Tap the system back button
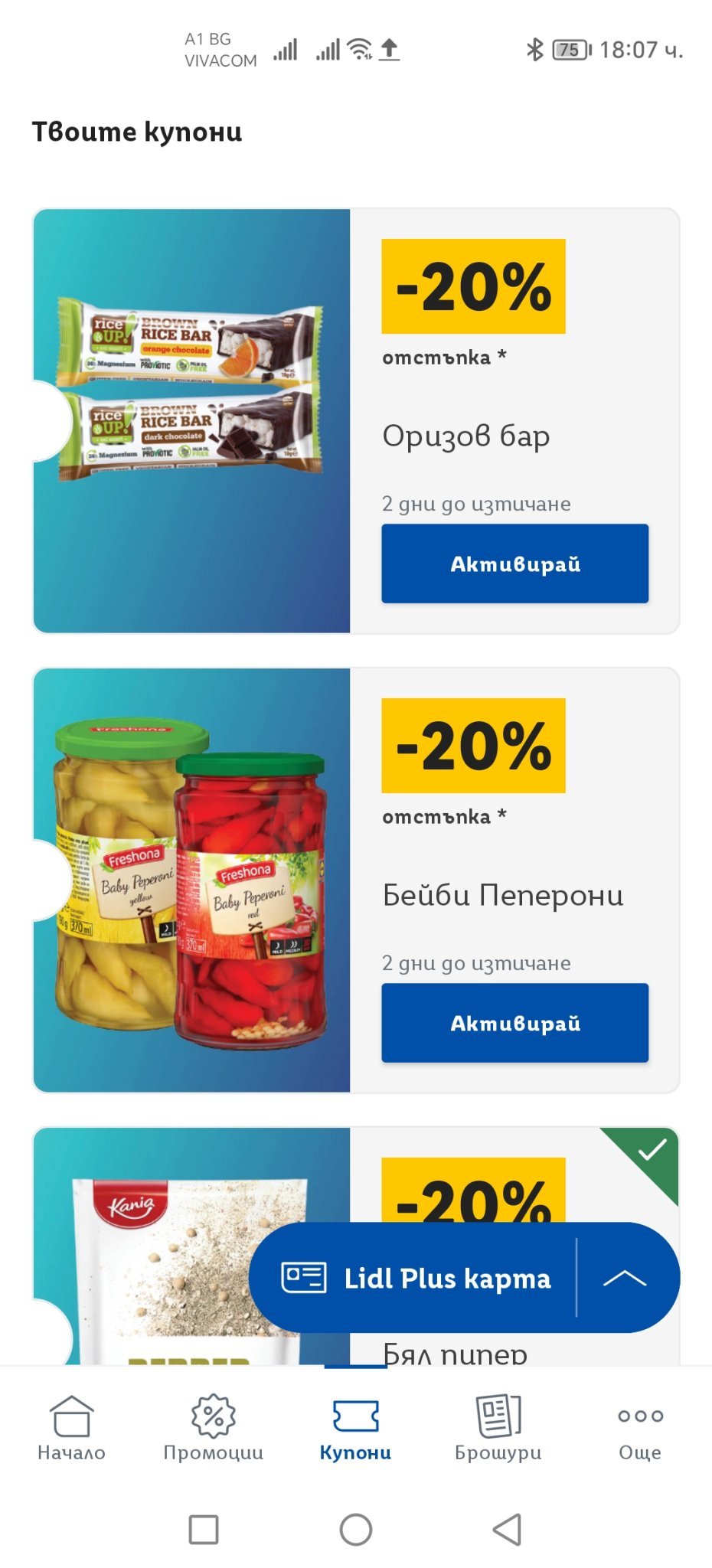Image resolution: width=712 pixels, height=1568 pixels. [x=507, y=1530]
